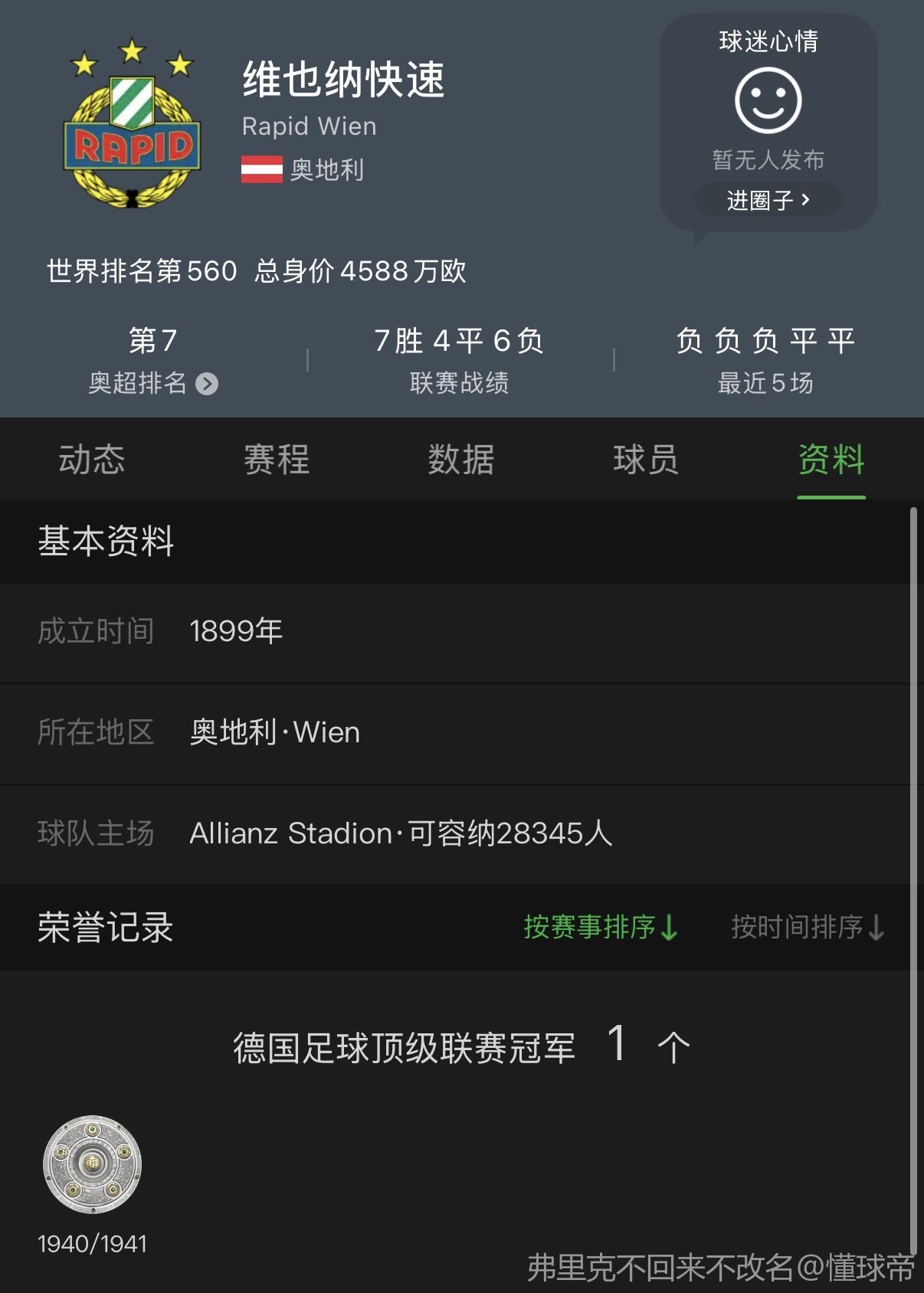
Task: Tap the fan mood smiley face
Action: point(768,100)
